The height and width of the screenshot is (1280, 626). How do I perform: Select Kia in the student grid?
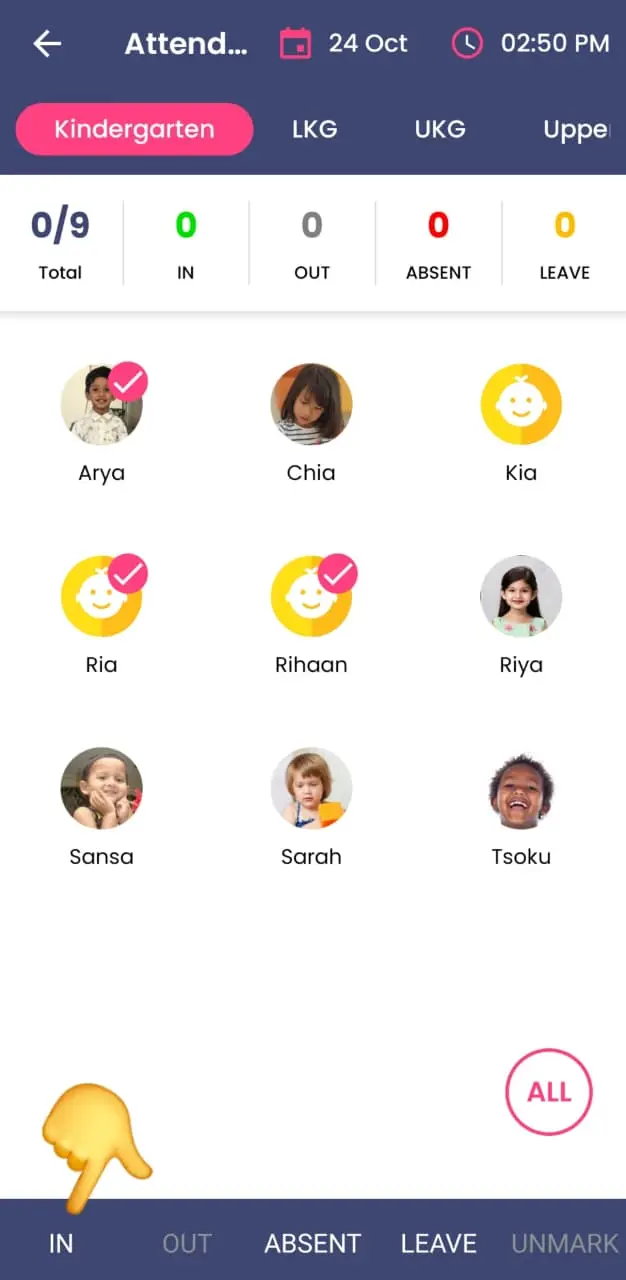pos(521,404)
